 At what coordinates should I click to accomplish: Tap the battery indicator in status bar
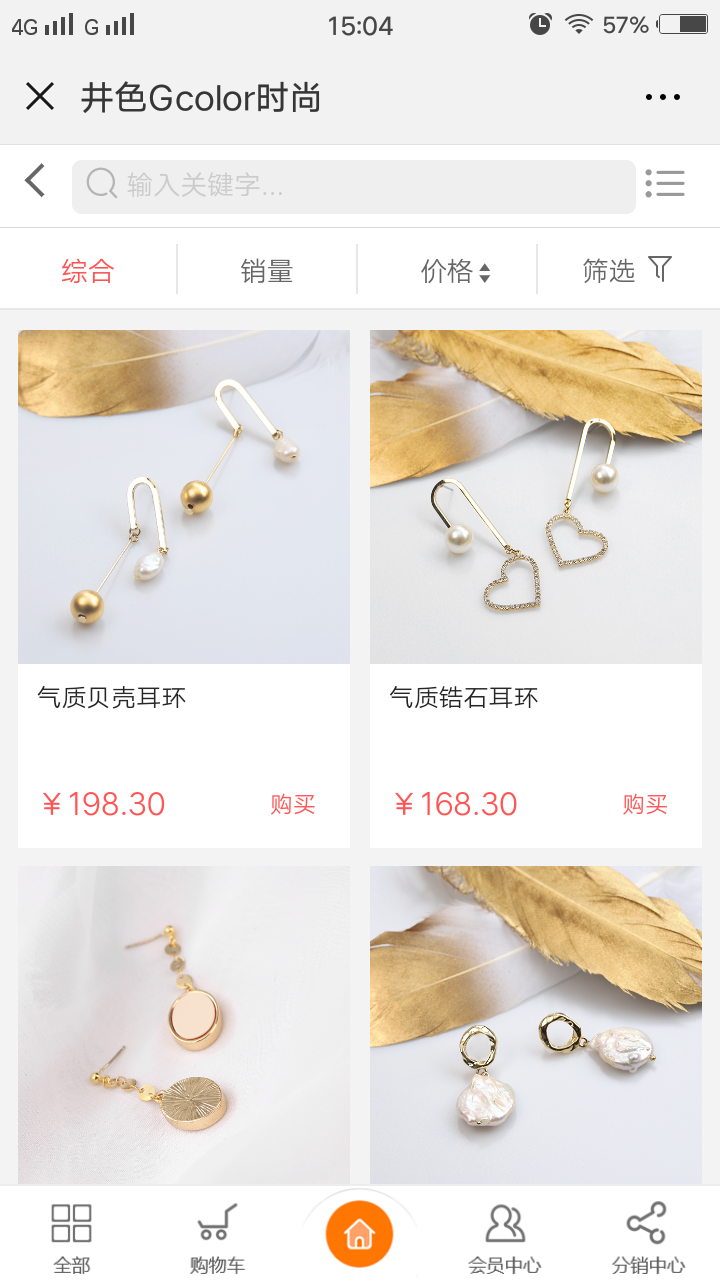point(681,24)
